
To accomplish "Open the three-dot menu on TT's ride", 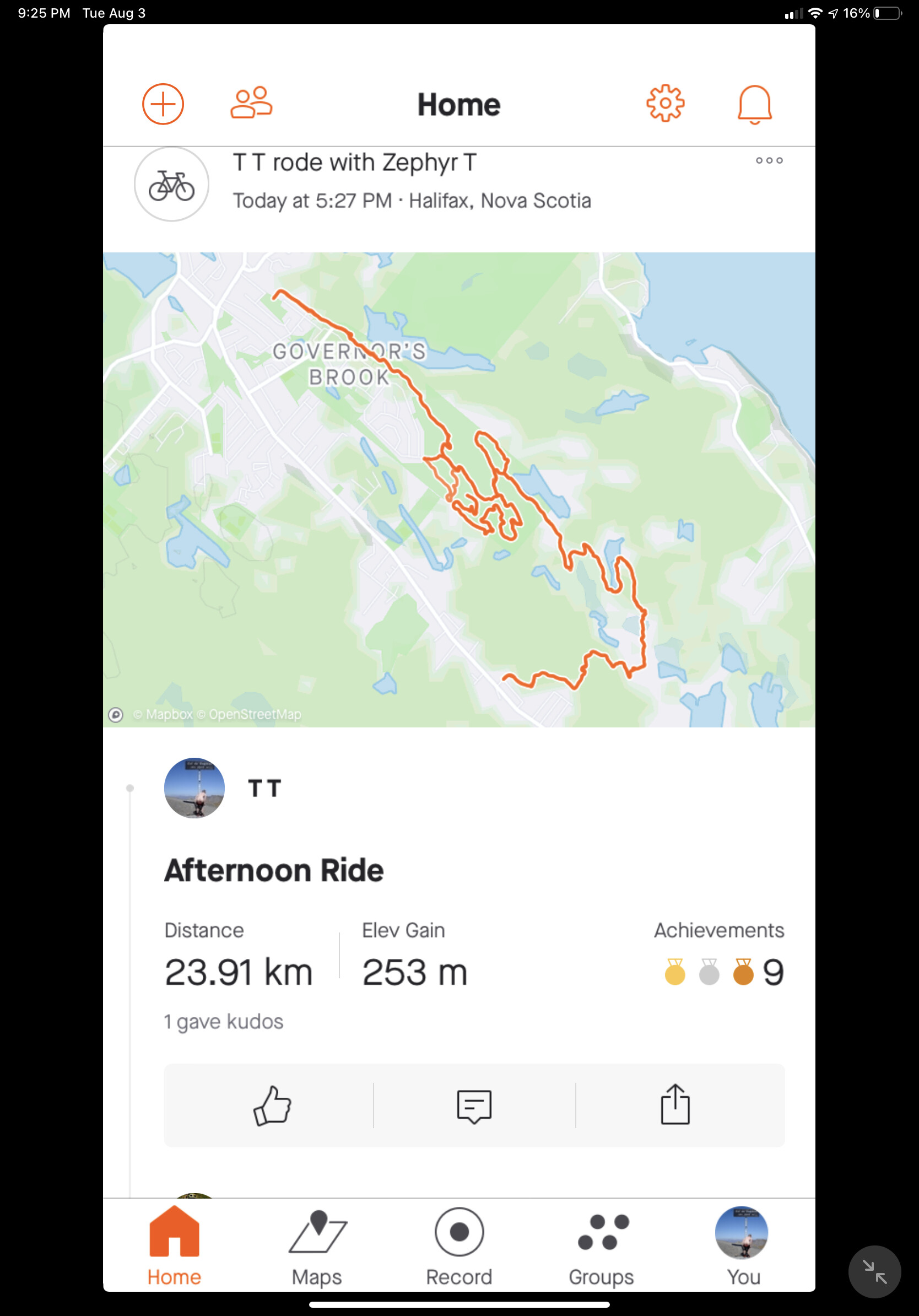I will click(x=769, y=160).
